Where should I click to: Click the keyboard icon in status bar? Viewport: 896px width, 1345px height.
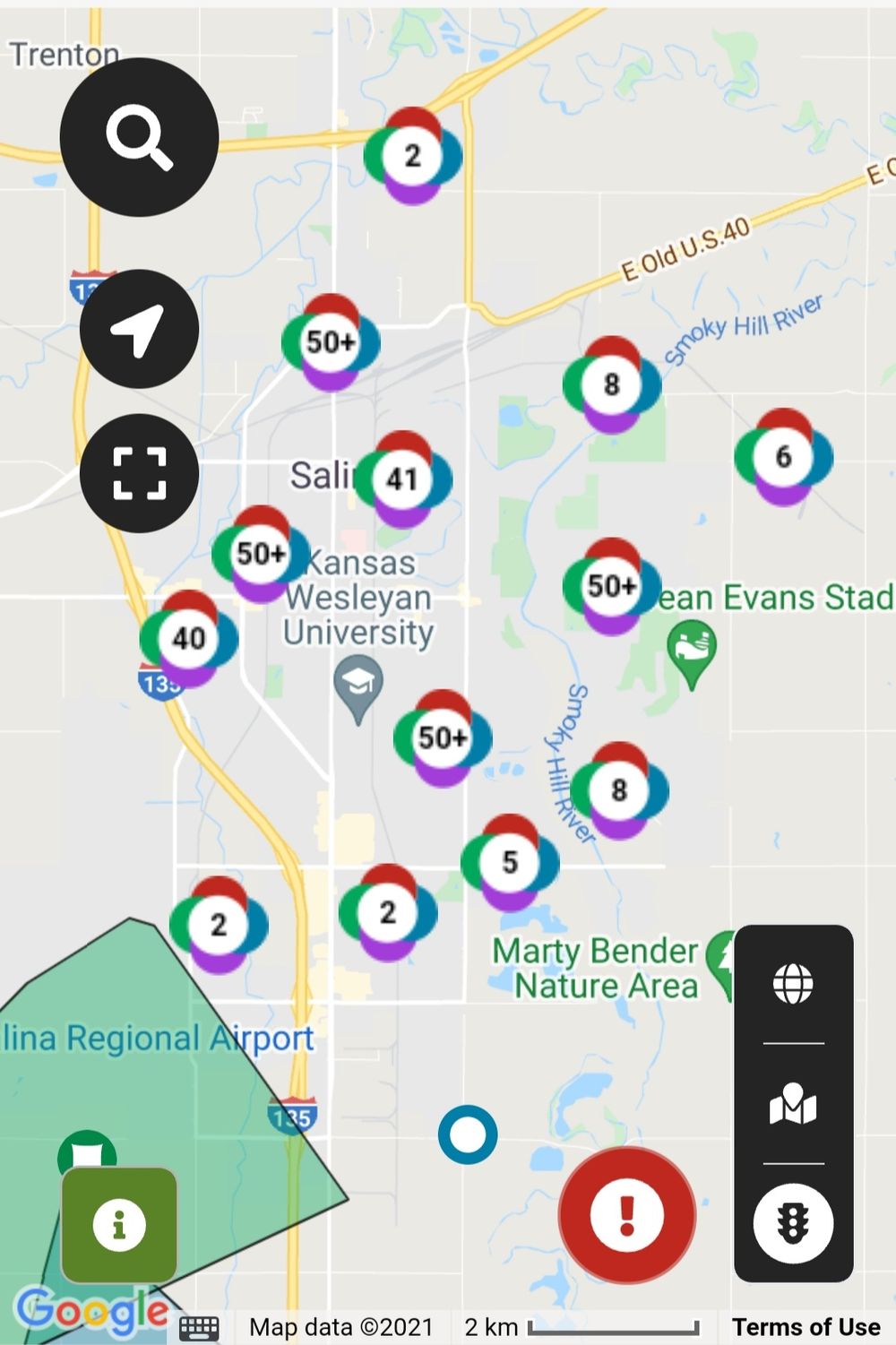199,1326
